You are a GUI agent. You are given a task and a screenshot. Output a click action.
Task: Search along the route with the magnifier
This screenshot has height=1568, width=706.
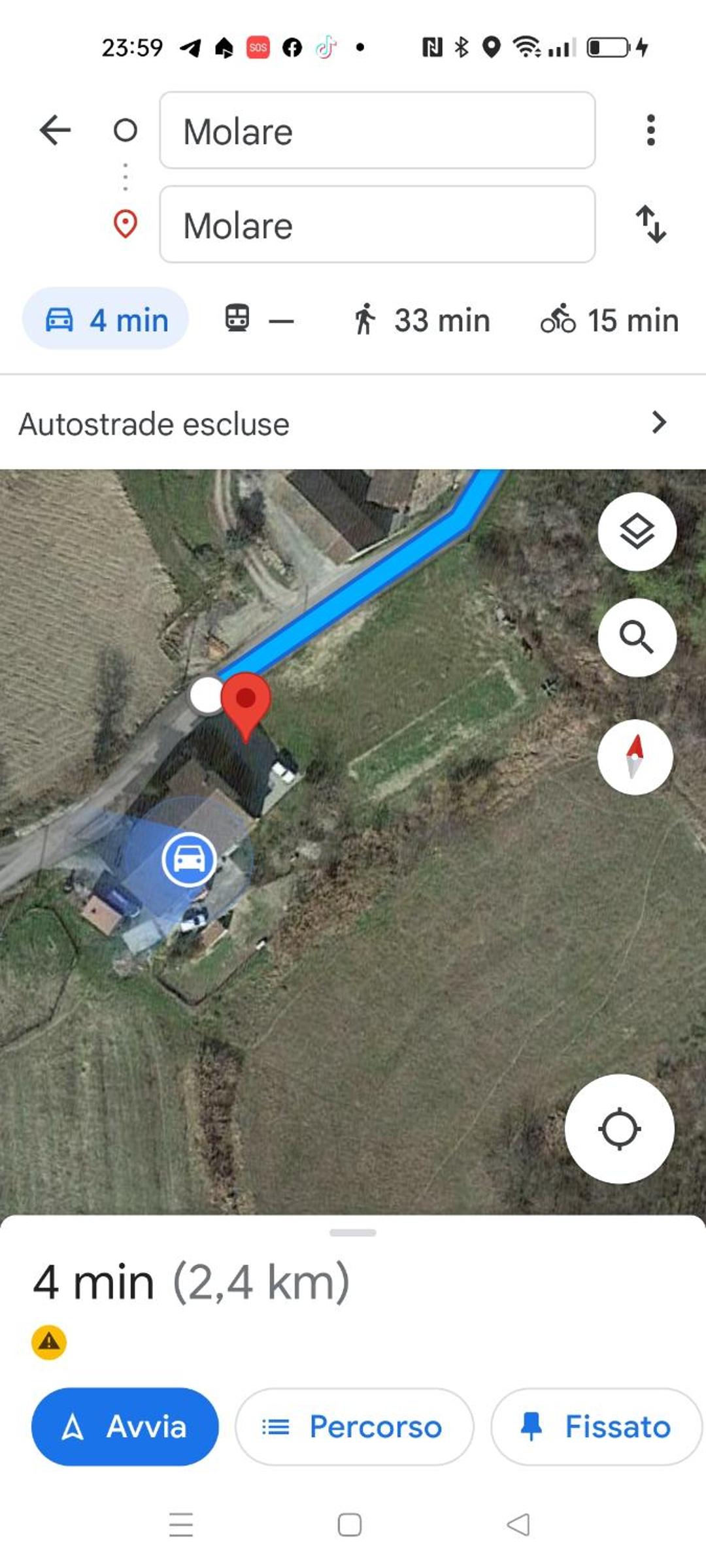[637, 637]
